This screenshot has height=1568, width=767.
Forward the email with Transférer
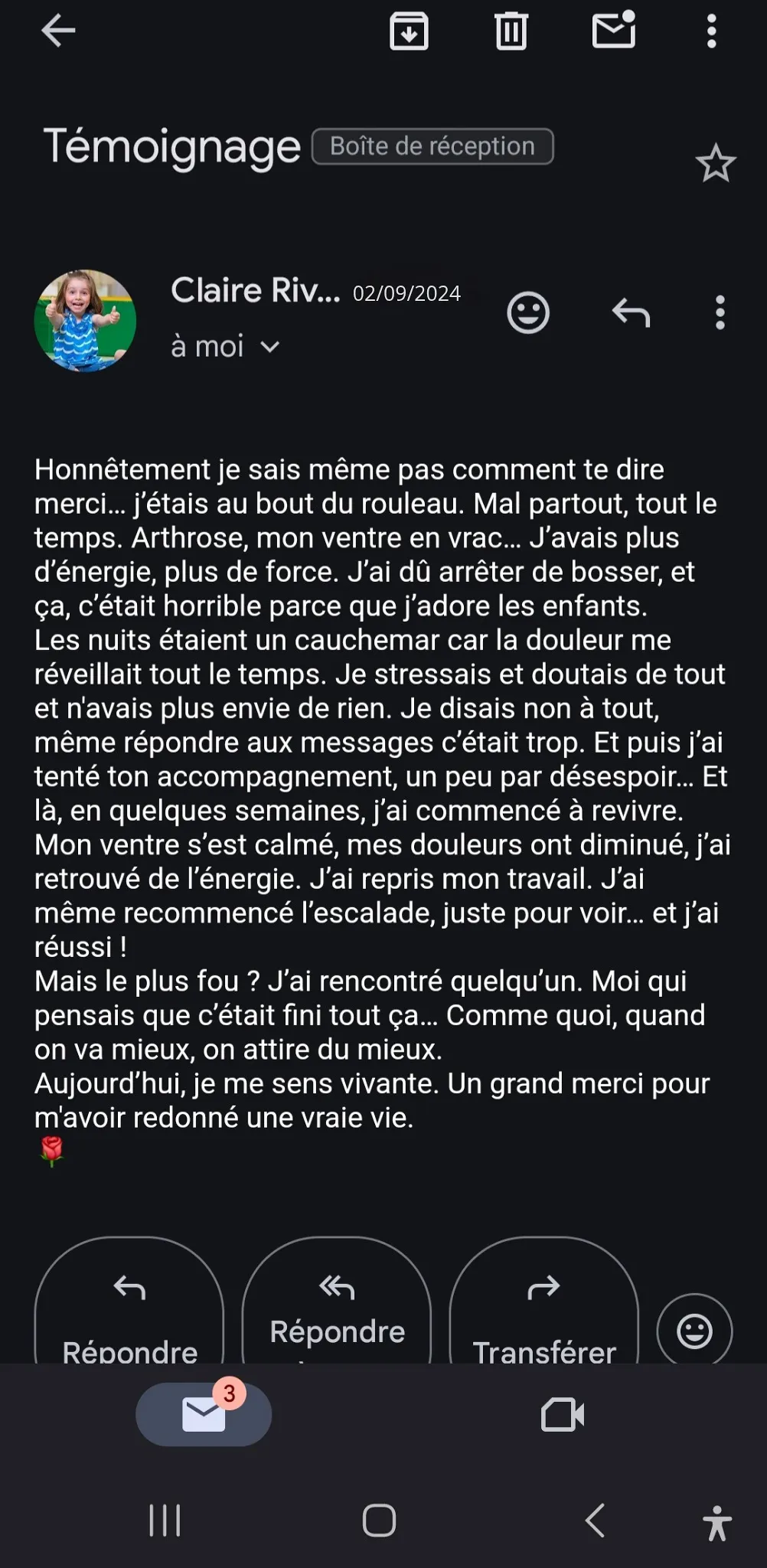tap(544, 1302)
